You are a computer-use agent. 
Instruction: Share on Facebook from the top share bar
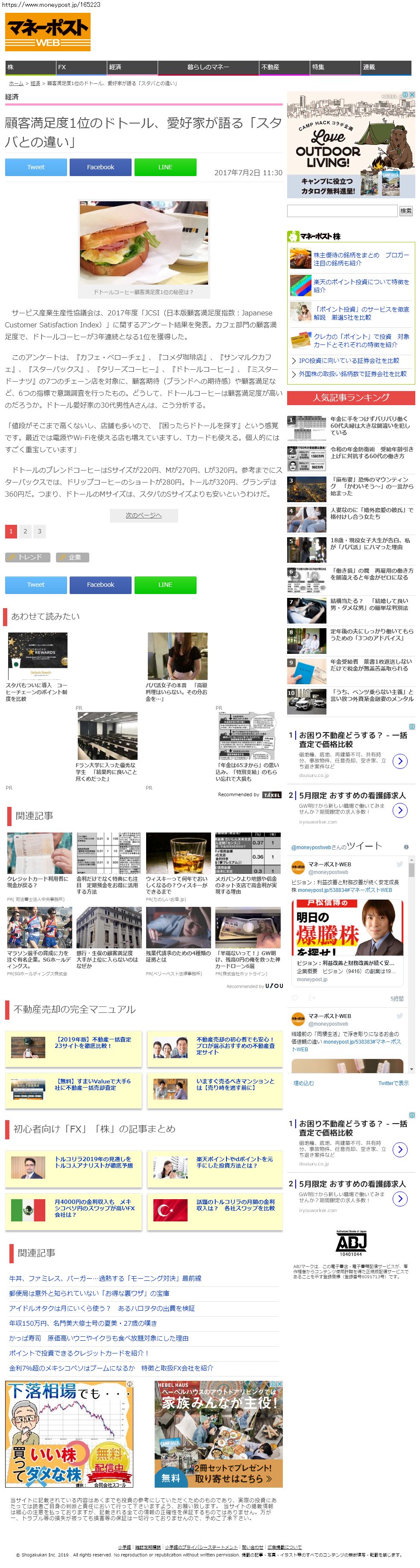(100, 167)
